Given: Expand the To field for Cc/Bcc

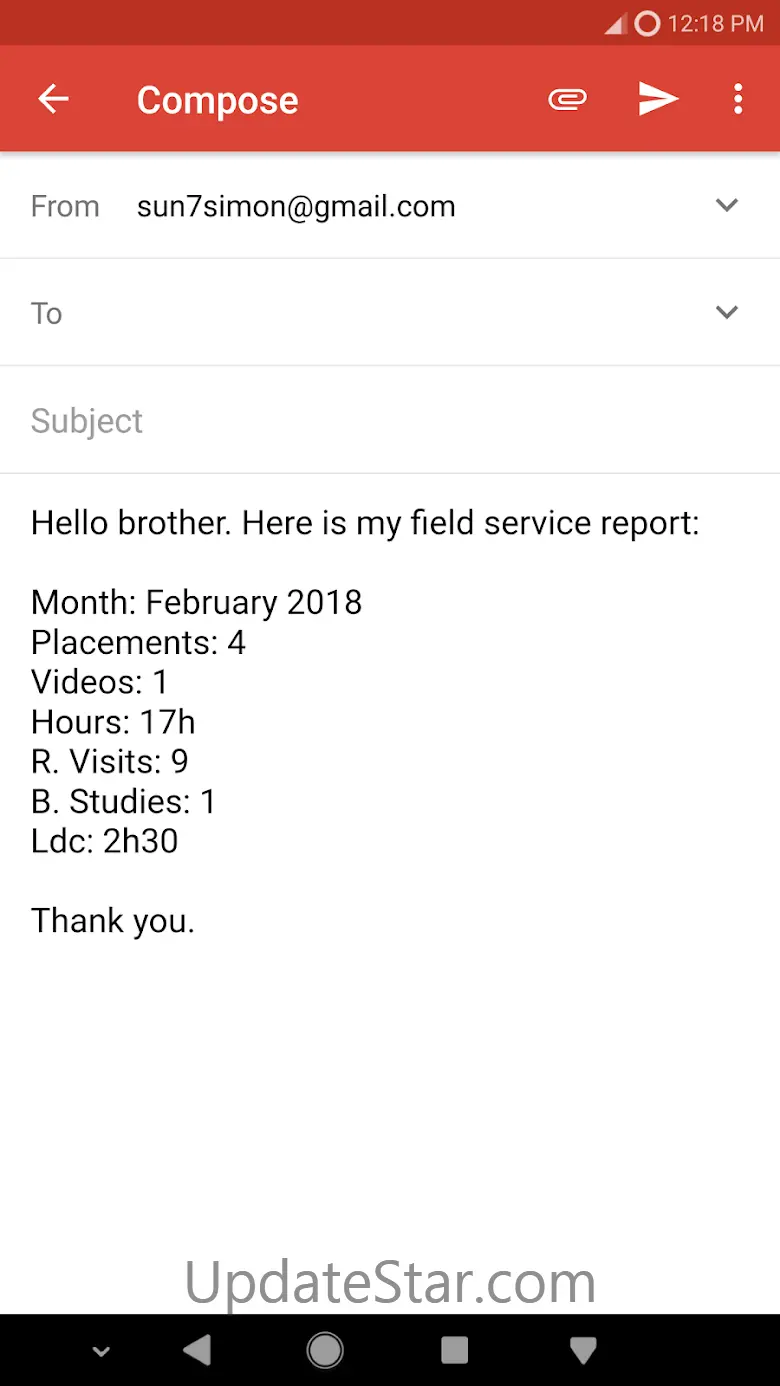Looking at the screenshot, I should [x=727, y=313].
